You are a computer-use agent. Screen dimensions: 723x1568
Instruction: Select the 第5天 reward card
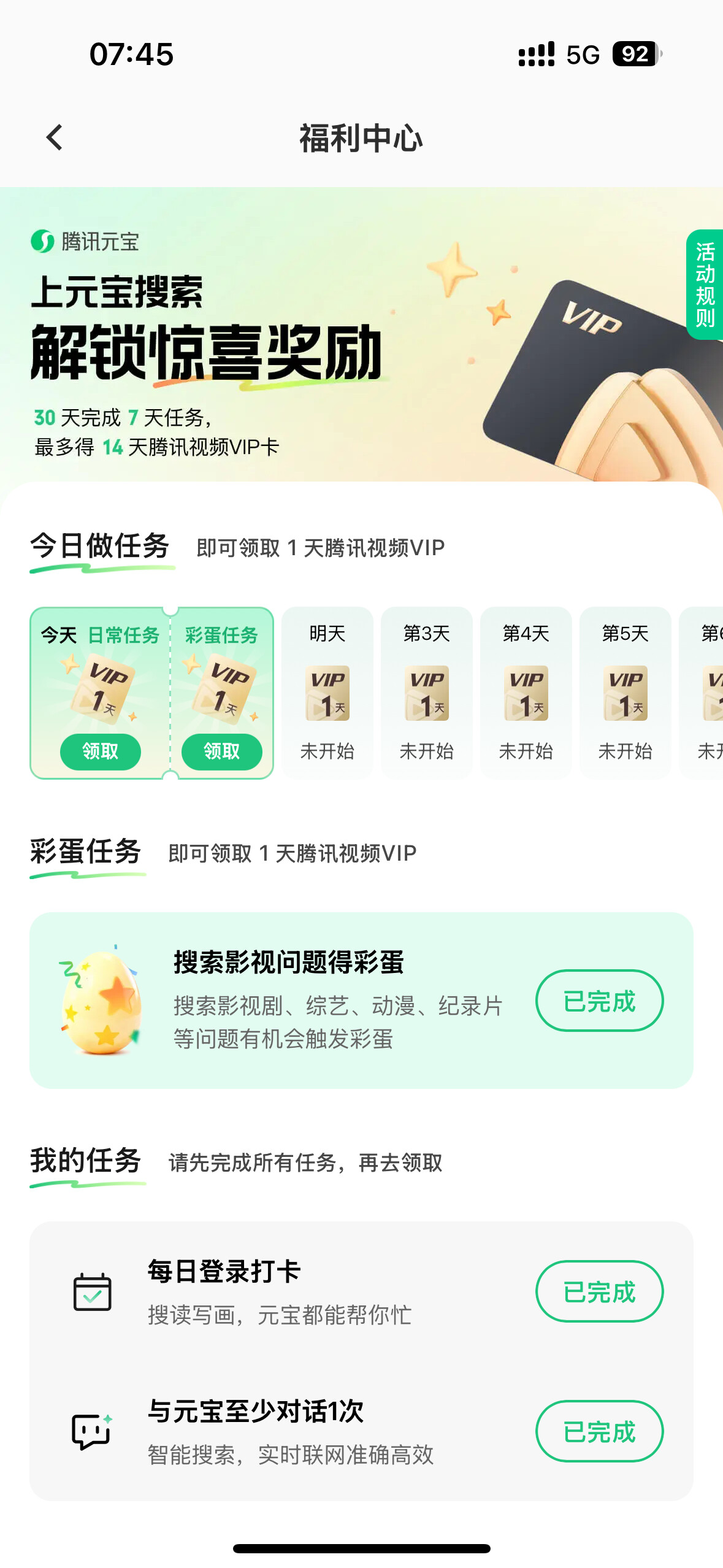(x=625, y=693)
